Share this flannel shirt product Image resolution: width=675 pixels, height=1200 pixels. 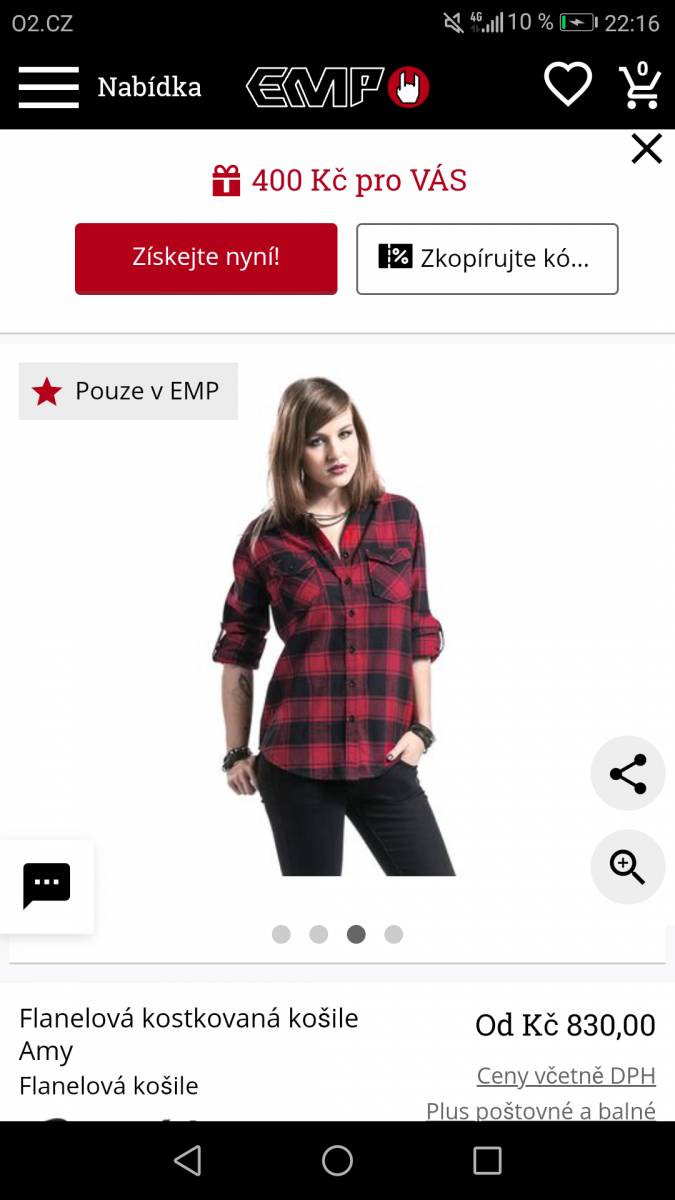click(x=628, y=773)
